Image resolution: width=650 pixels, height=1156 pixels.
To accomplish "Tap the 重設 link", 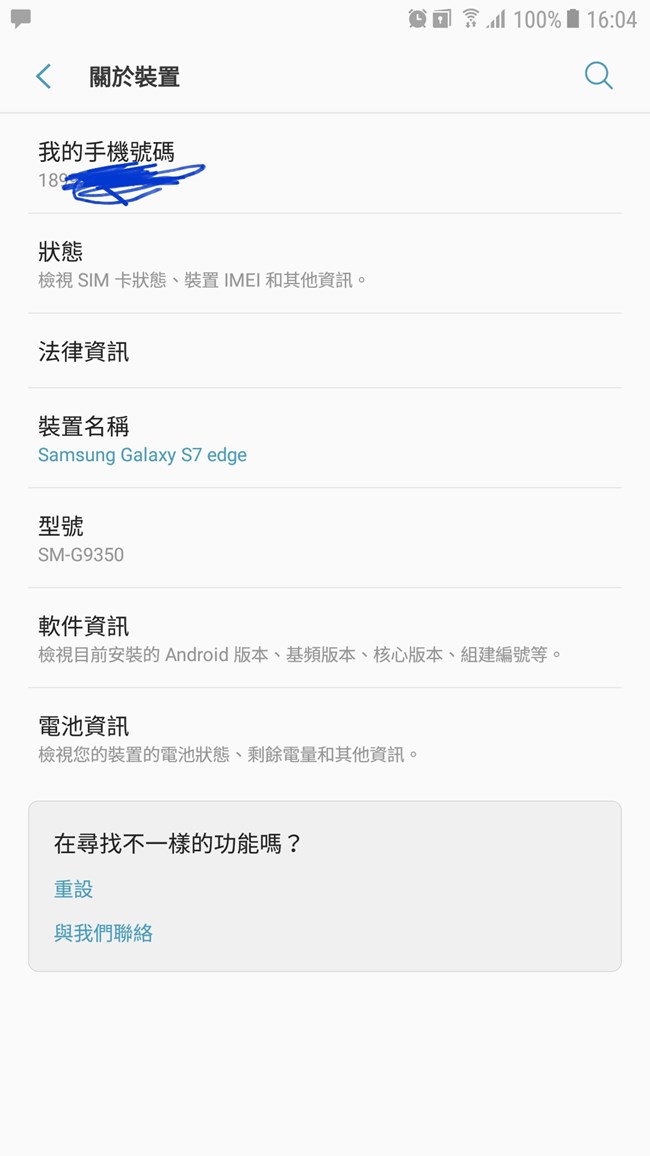I will coord(74,888).
